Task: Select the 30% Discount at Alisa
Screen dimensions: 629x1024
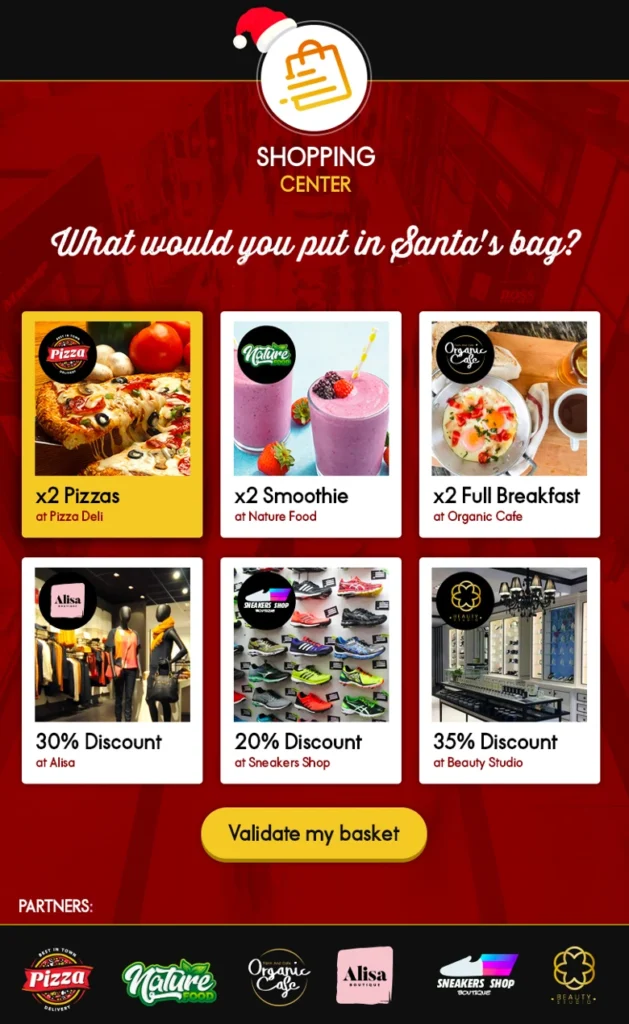Action: pos(112,670)
